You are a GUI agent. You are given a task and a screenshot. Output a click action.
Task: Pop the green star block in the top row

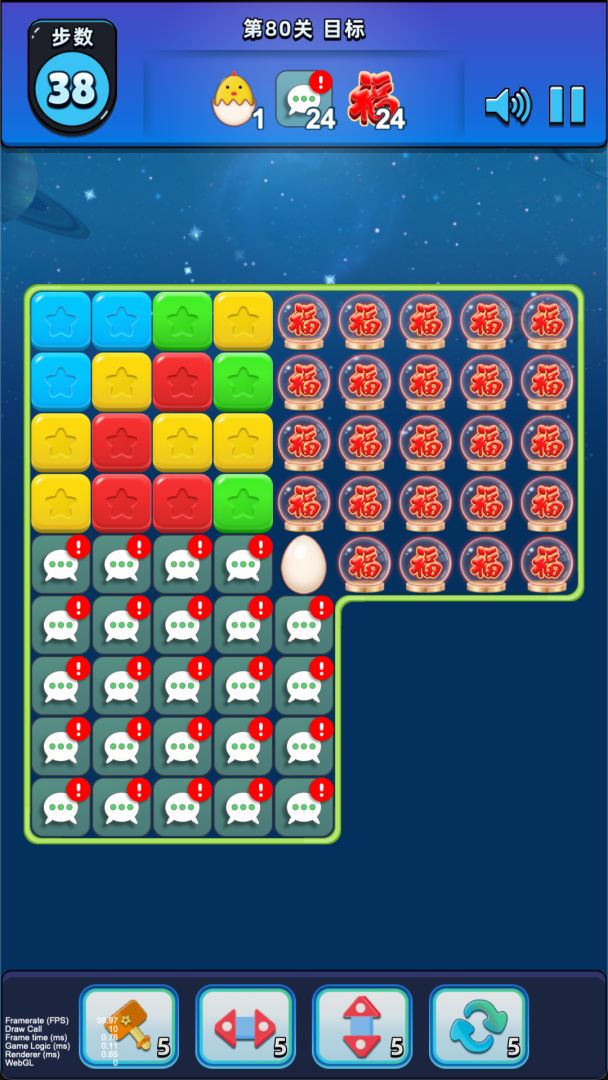pyautogui.click(x=182, y=321)
